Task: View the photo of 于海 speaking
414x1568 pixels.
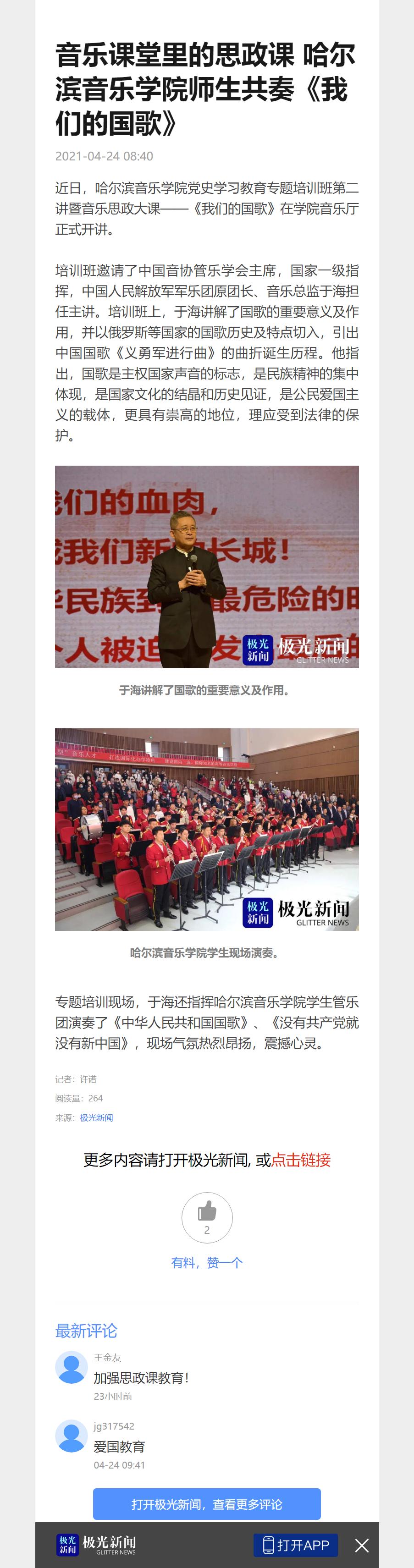Action: click(207, 567)
